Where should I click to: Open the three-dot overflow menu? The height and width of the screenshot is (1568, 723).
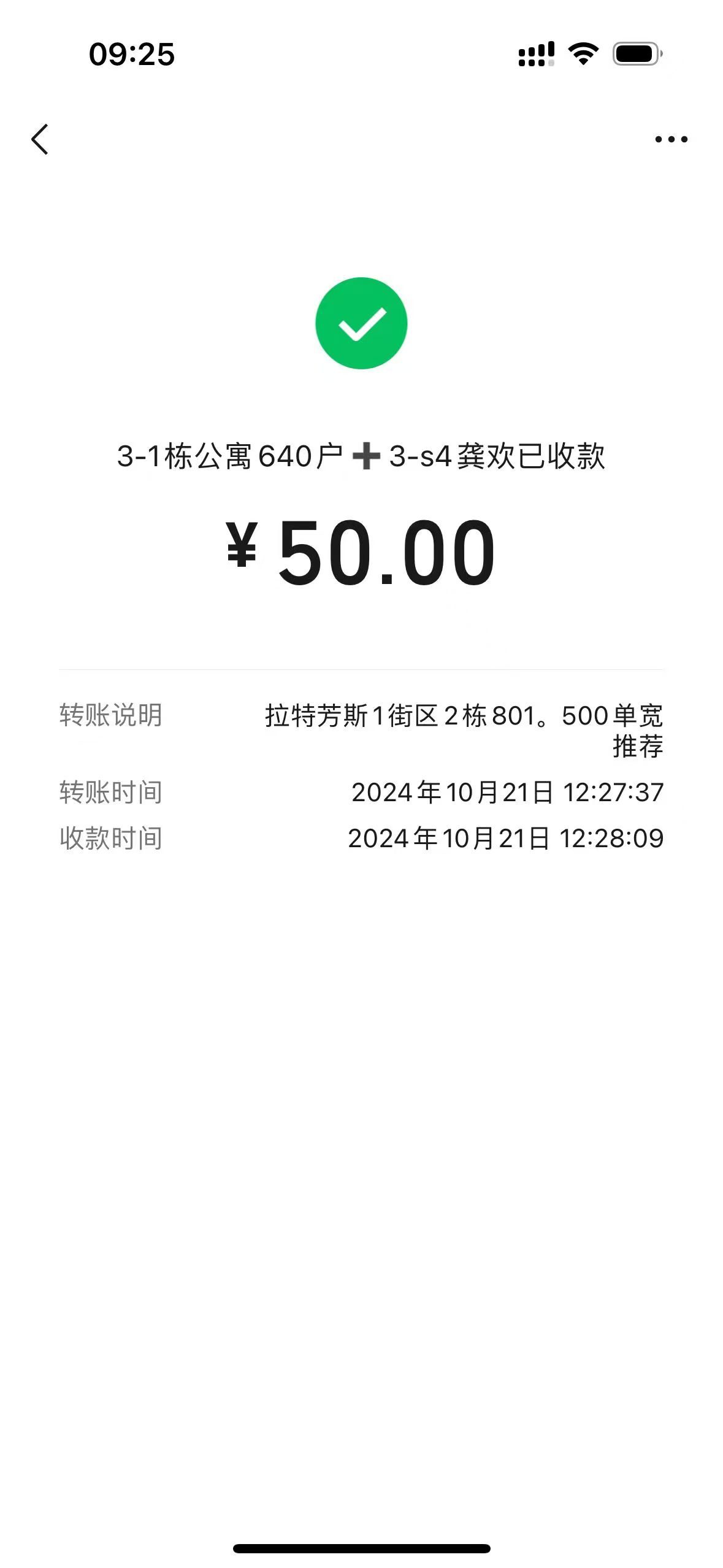[x=671, y=139]
